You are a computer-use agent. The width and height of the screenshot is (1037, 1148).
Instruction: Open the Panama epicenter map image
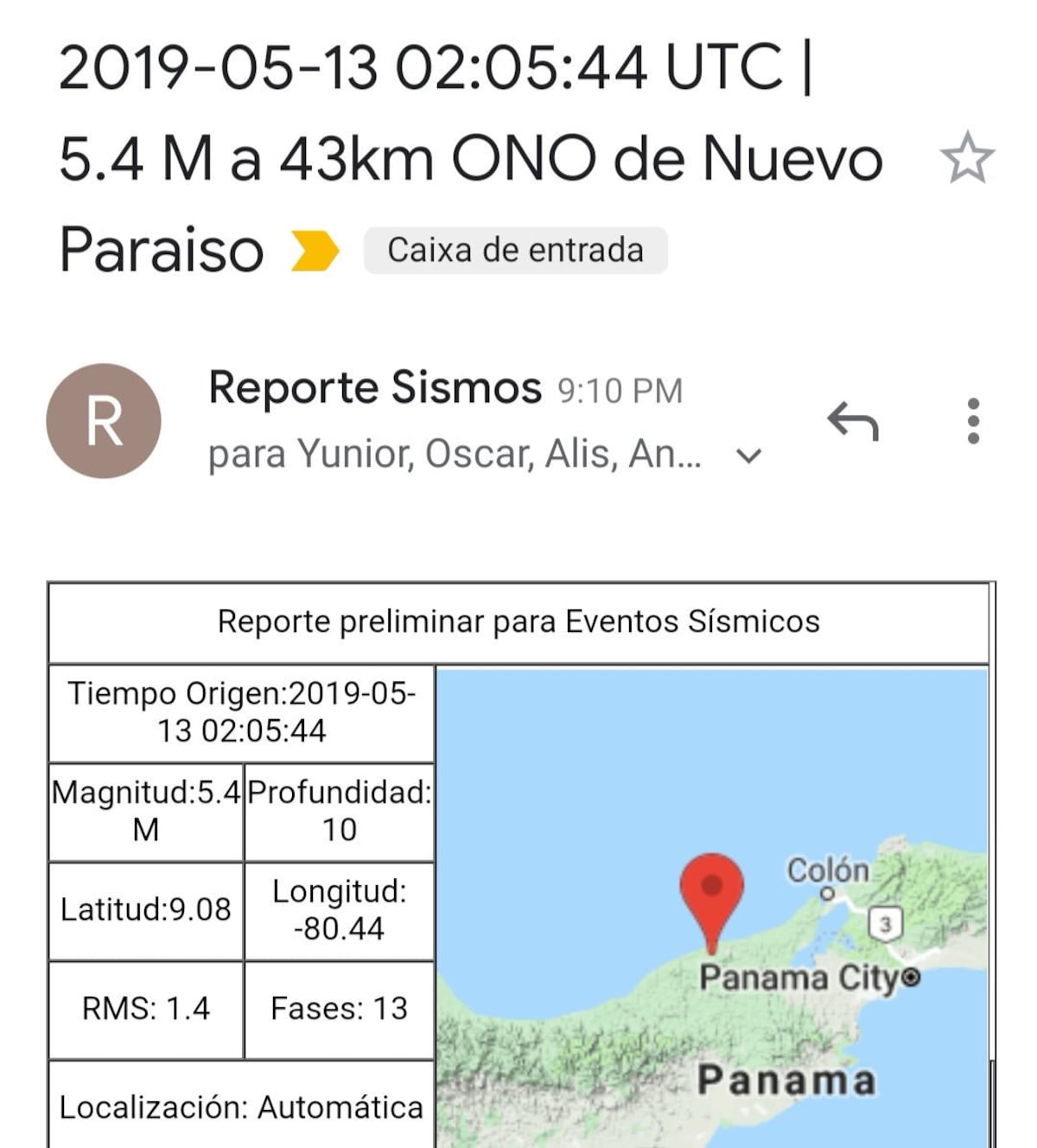[x=711, y=908]
